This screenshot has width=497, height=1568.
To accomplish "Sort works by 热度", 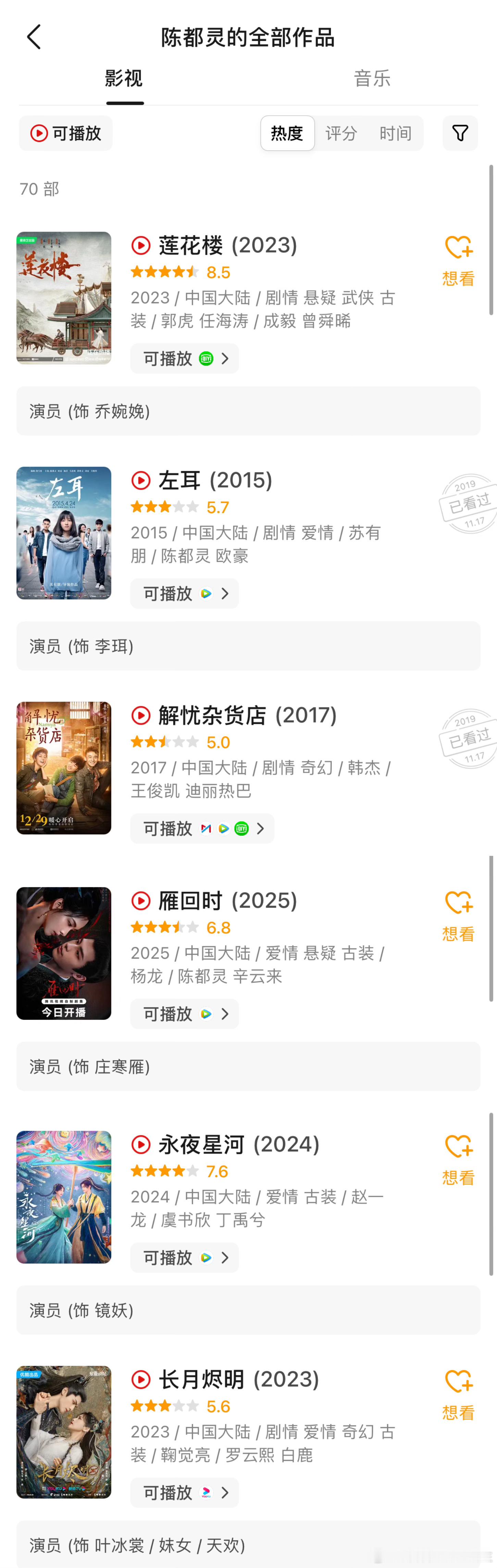I will [287, 133].
